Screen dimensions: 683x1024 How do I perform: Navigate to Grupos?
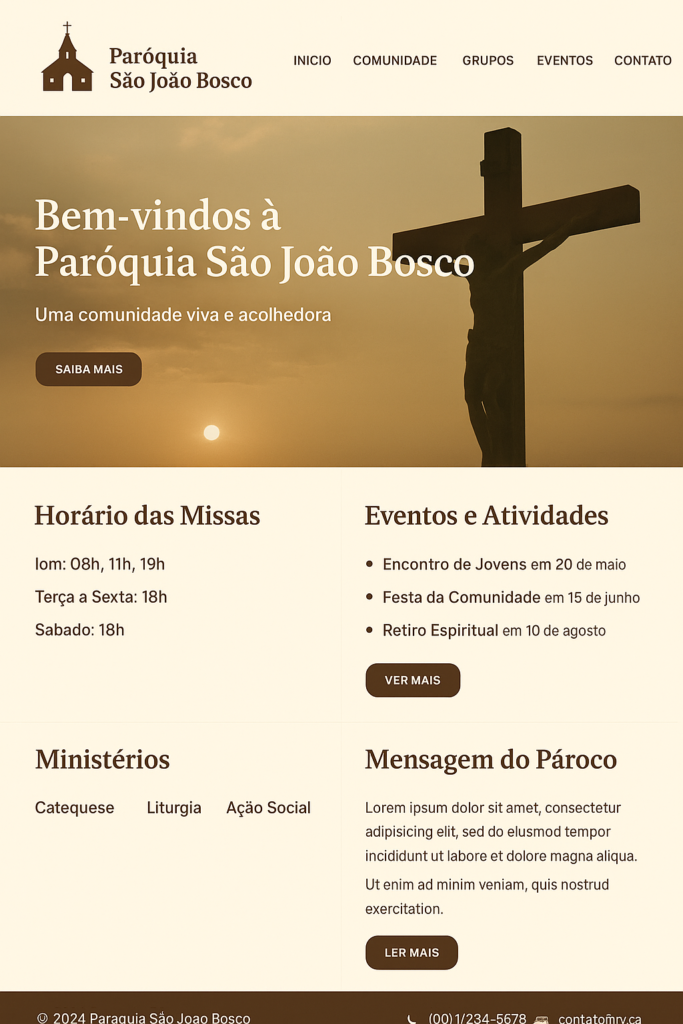click(x=488, y=61)
